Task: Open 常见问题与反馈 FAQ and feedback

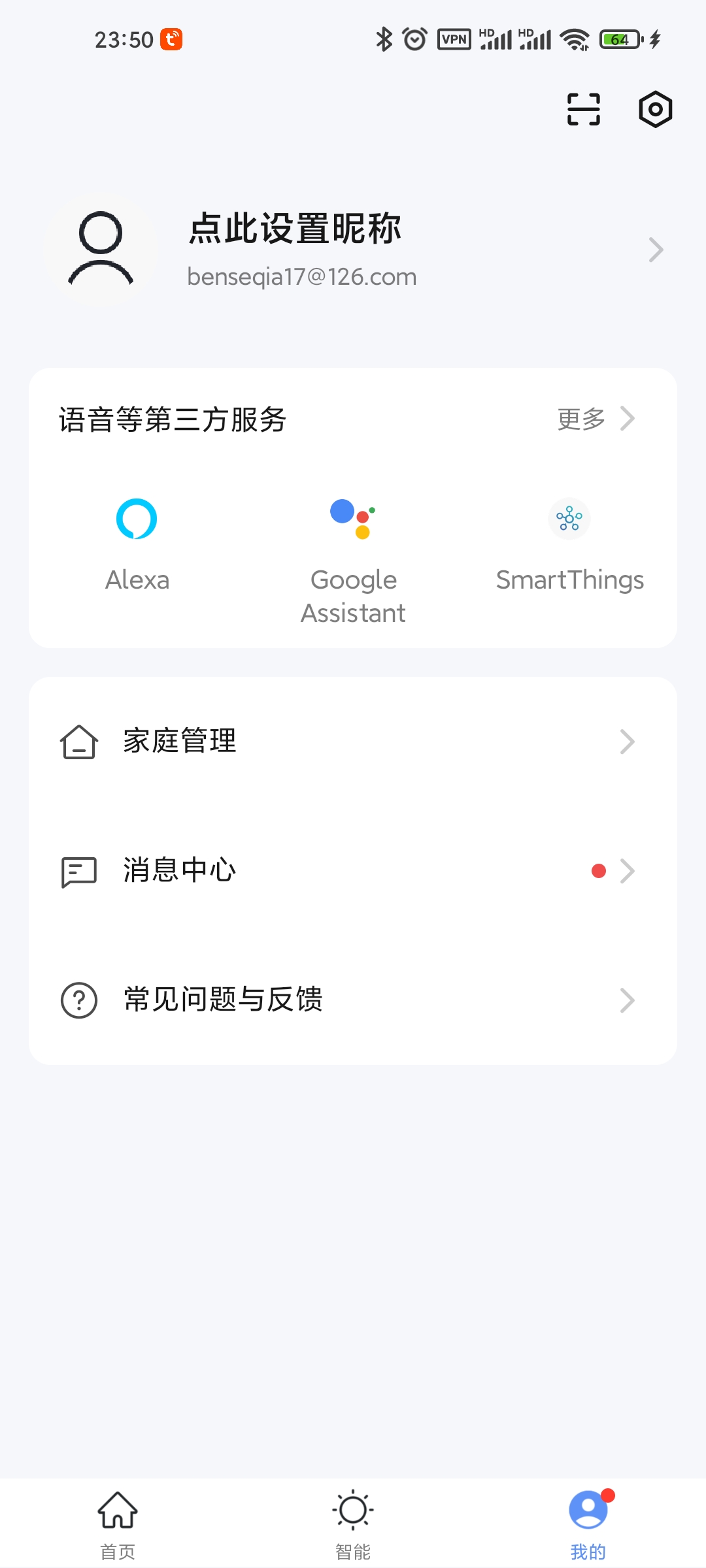Action: point(353,1000)
